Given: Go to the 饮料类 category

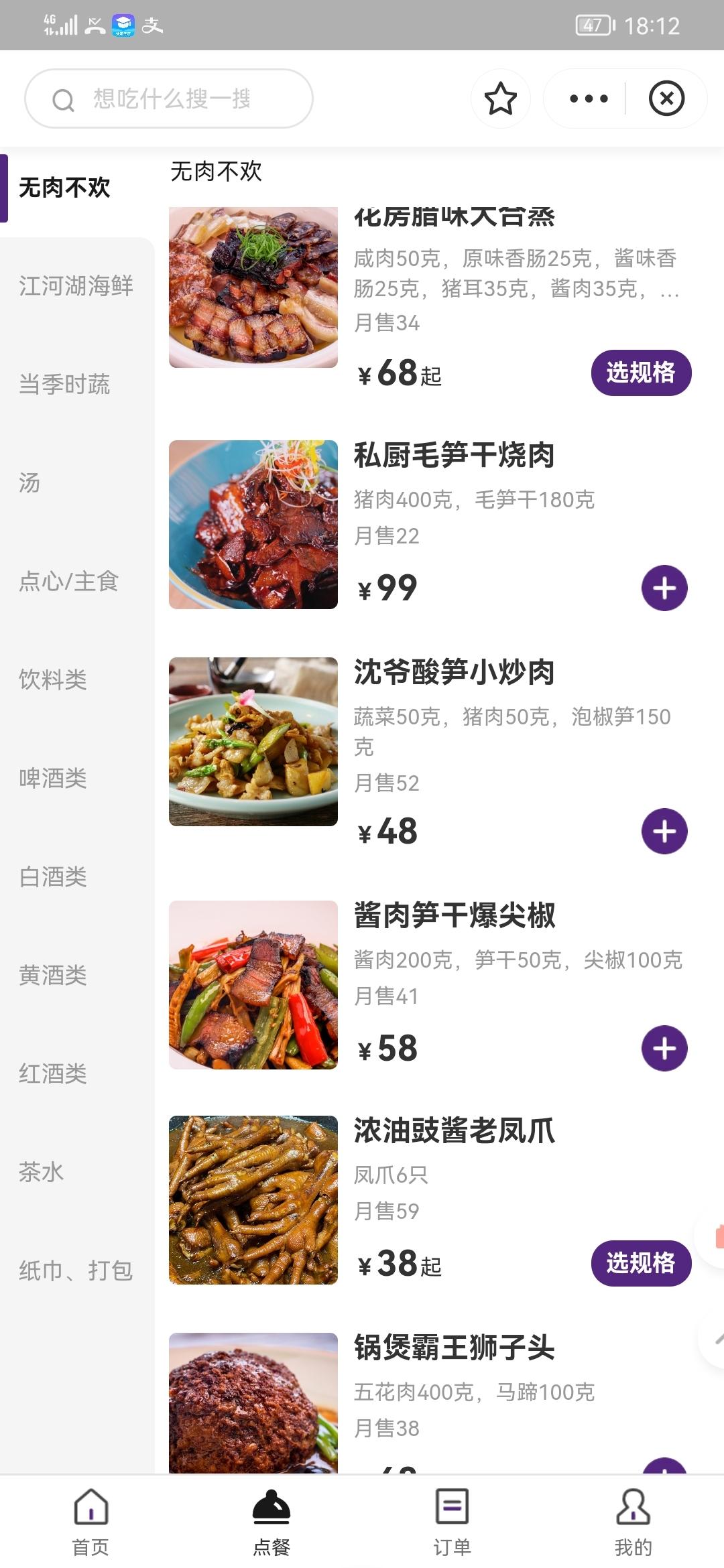Looking at the screenshot, I should click(53, 680).
